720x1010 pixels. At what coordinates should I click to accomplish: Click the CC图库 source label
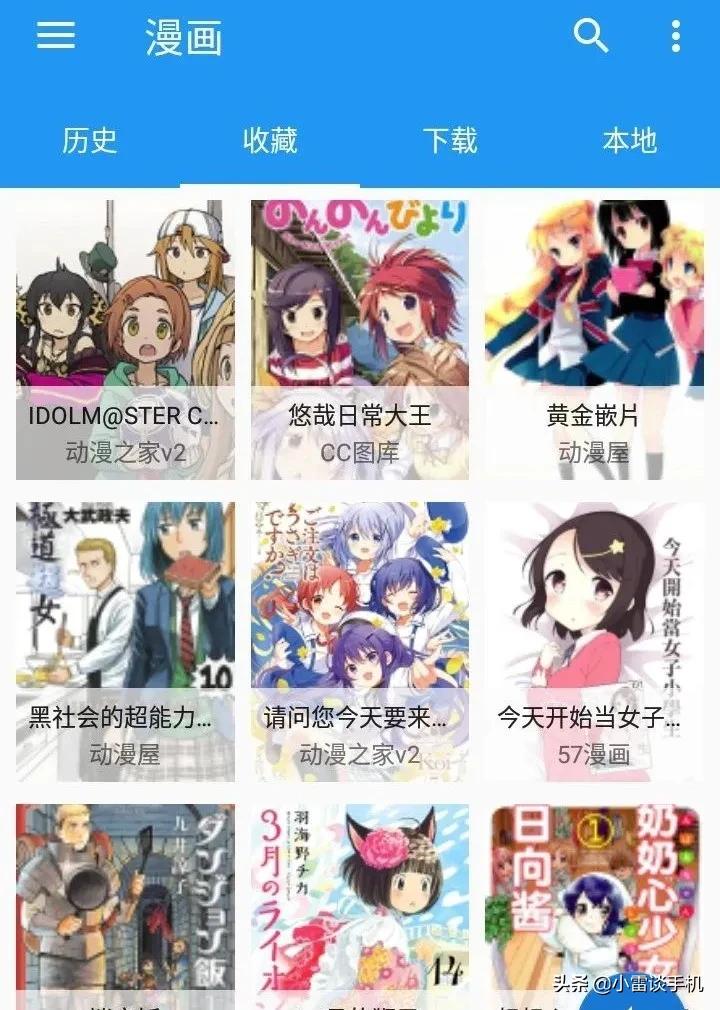360,451
